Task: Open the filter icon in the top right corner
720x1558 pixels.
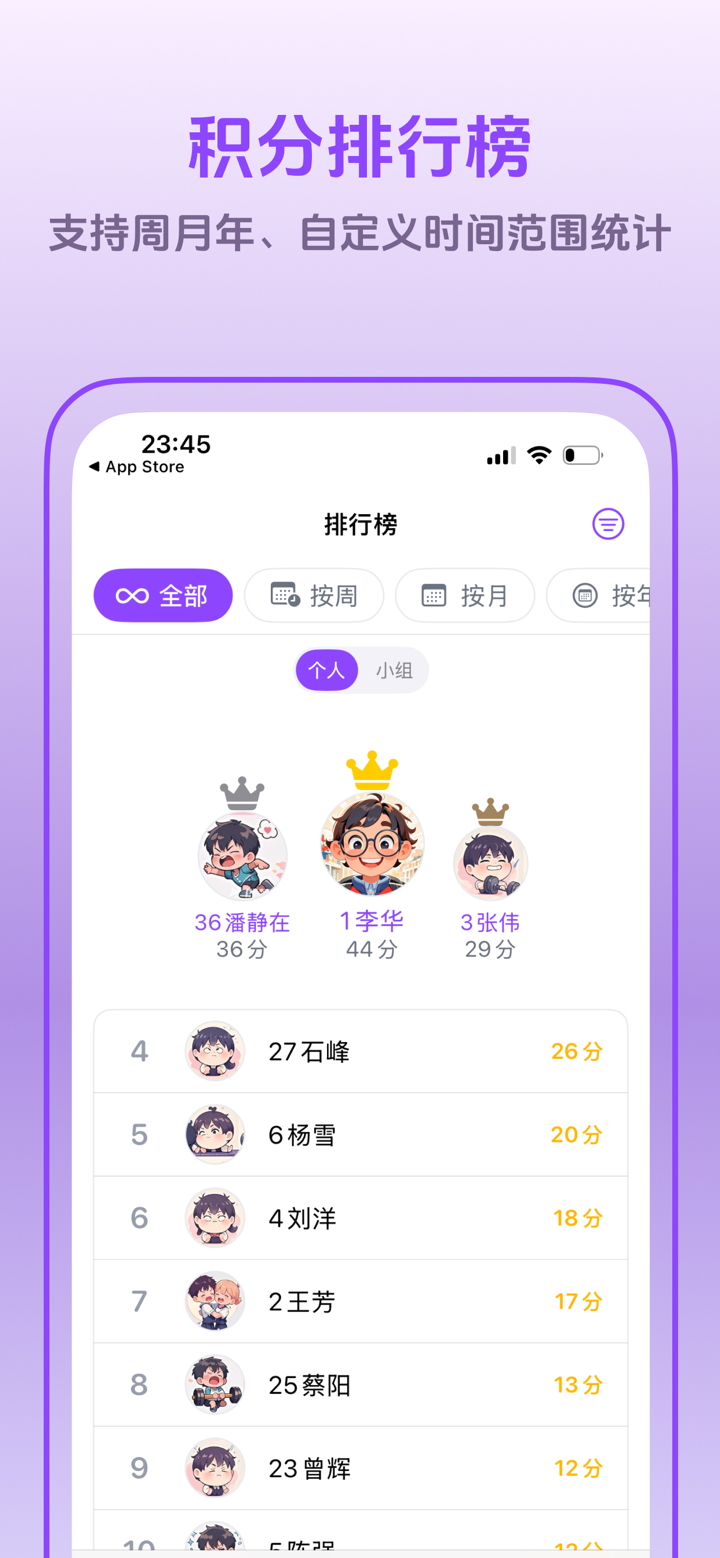Action: tap(608, 523)
